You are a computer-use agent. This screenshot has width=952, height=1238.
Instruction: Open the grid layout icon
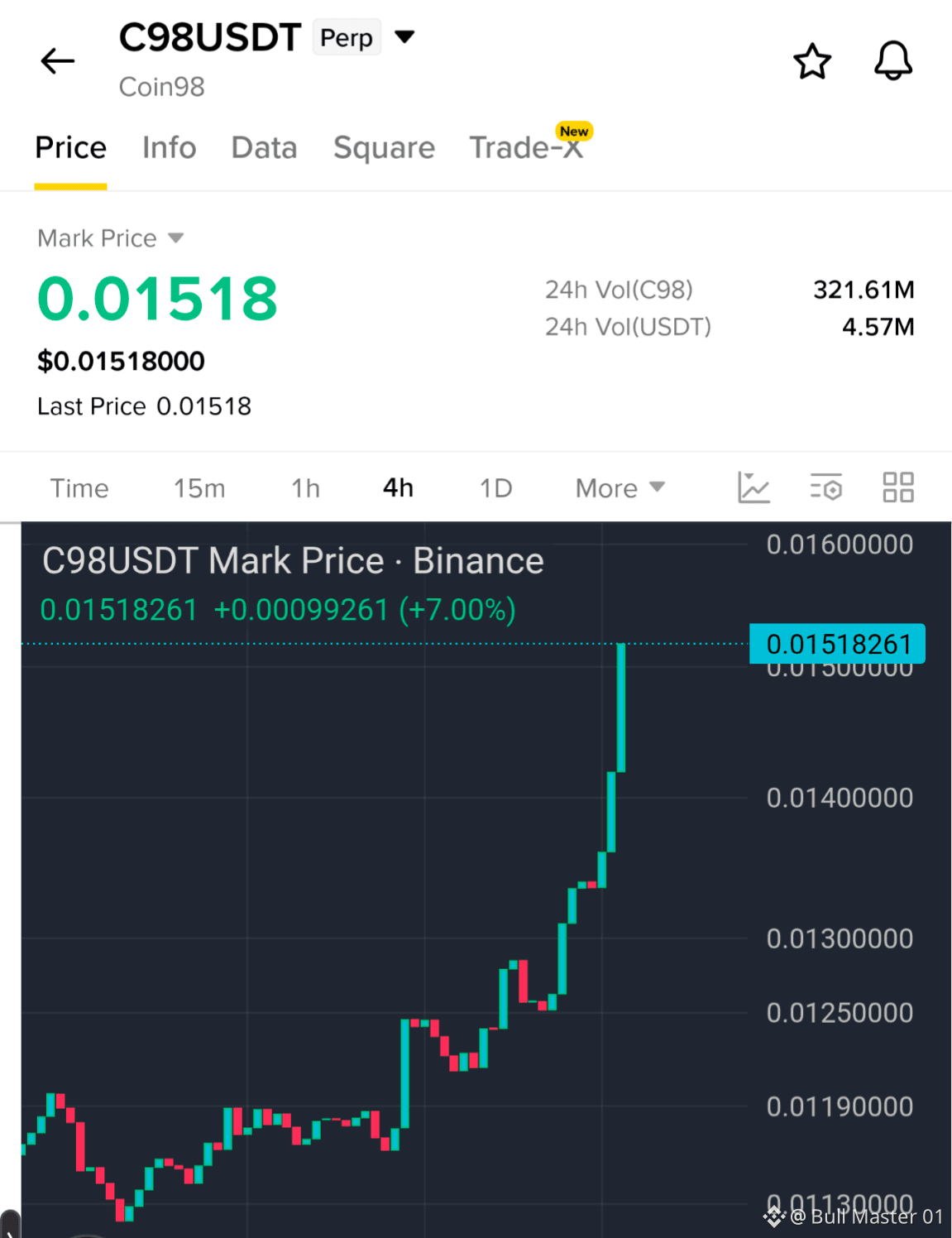click(897, 487)
